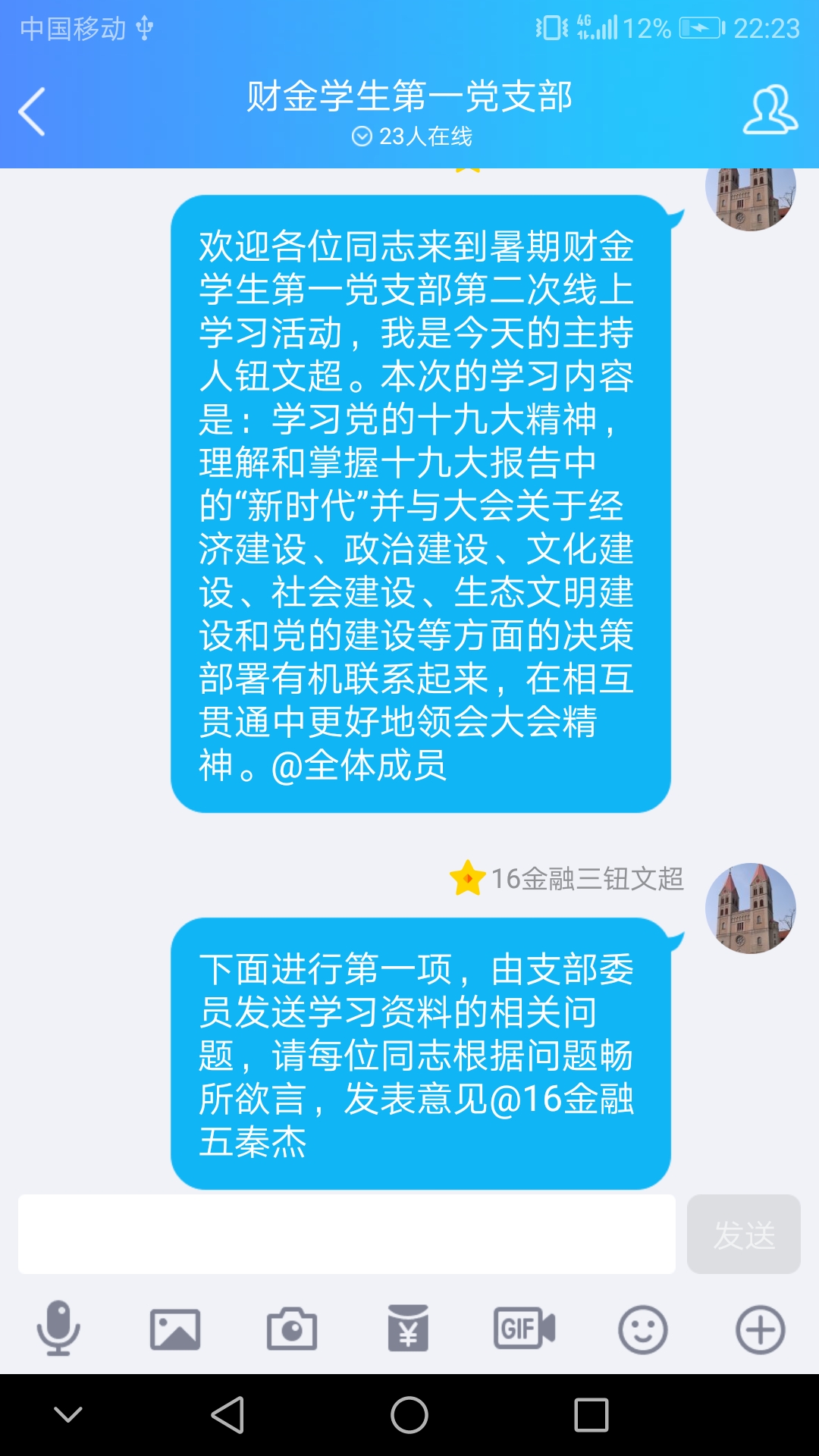
Task: Expand the 23人在线 online members indicator
Action: pos(412,136)
